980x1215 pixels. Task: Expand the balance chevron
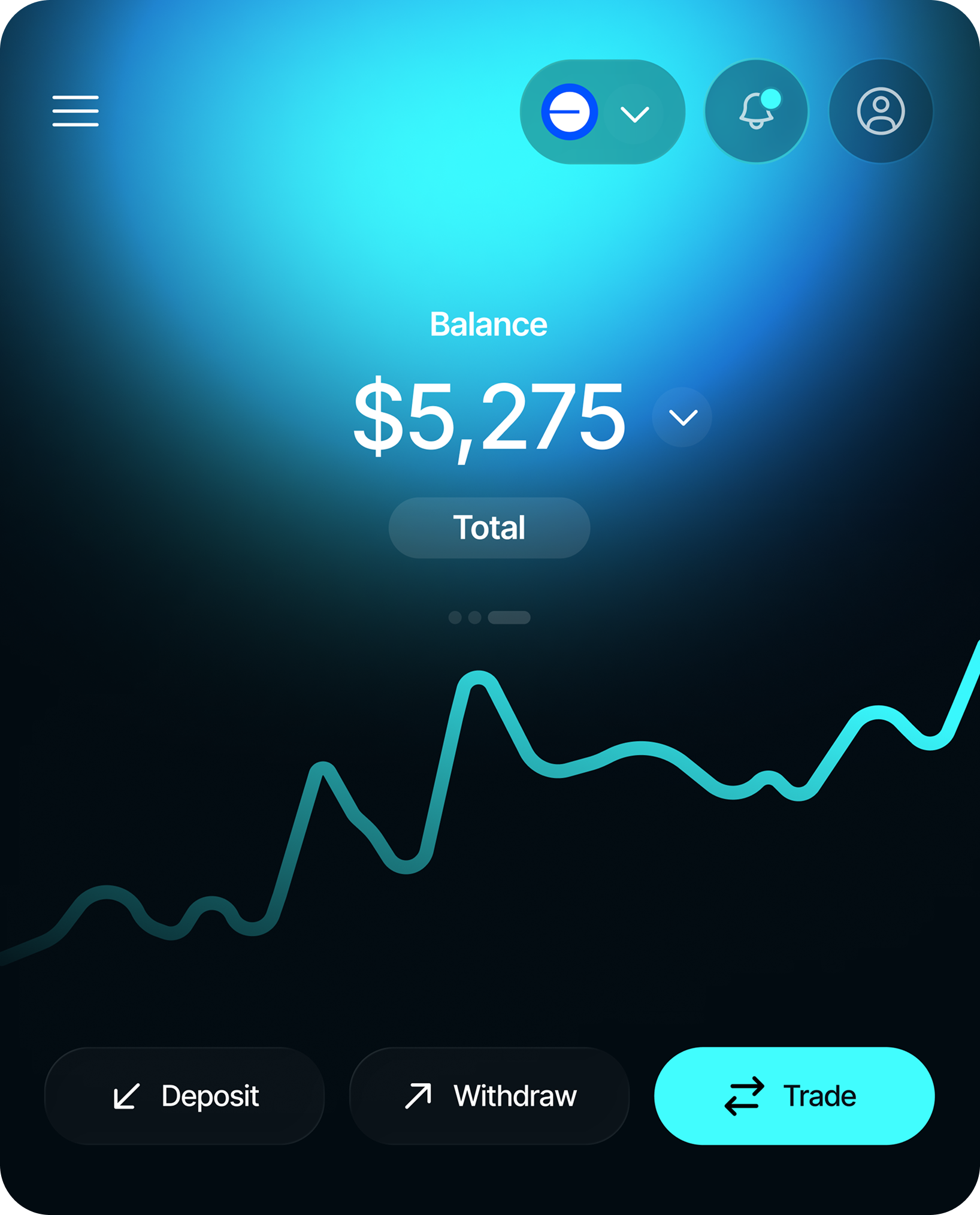[x=682, y=417]
